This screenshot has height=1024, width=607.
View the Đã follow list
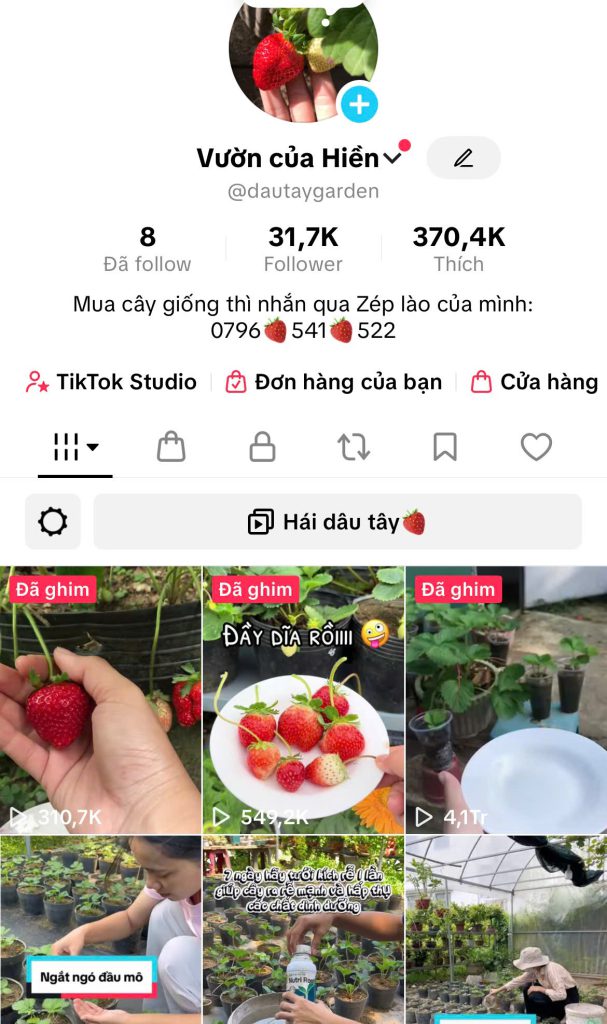pos(147,249)
